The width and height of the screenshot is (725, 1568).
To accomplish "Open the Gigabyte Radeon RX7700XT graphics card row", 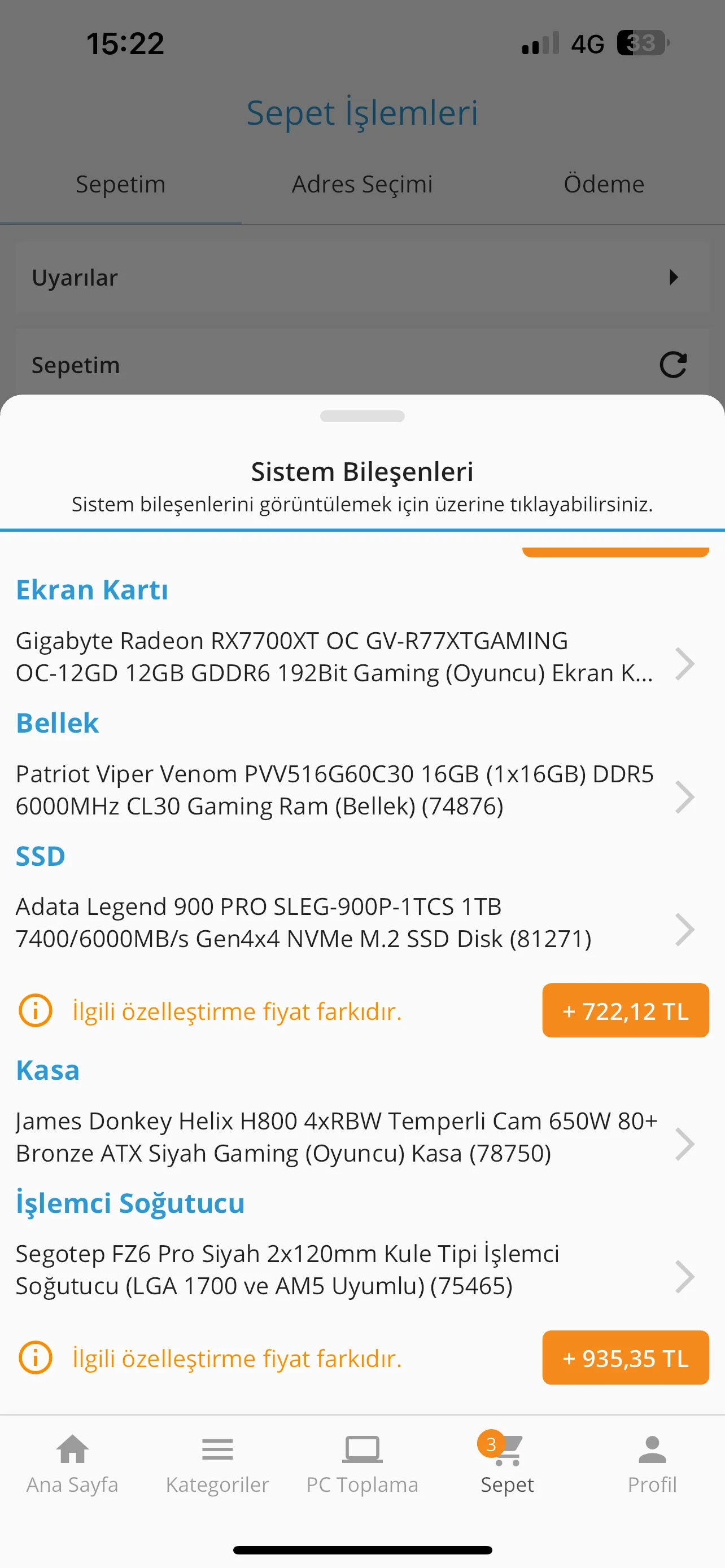I will click(353, 658).
